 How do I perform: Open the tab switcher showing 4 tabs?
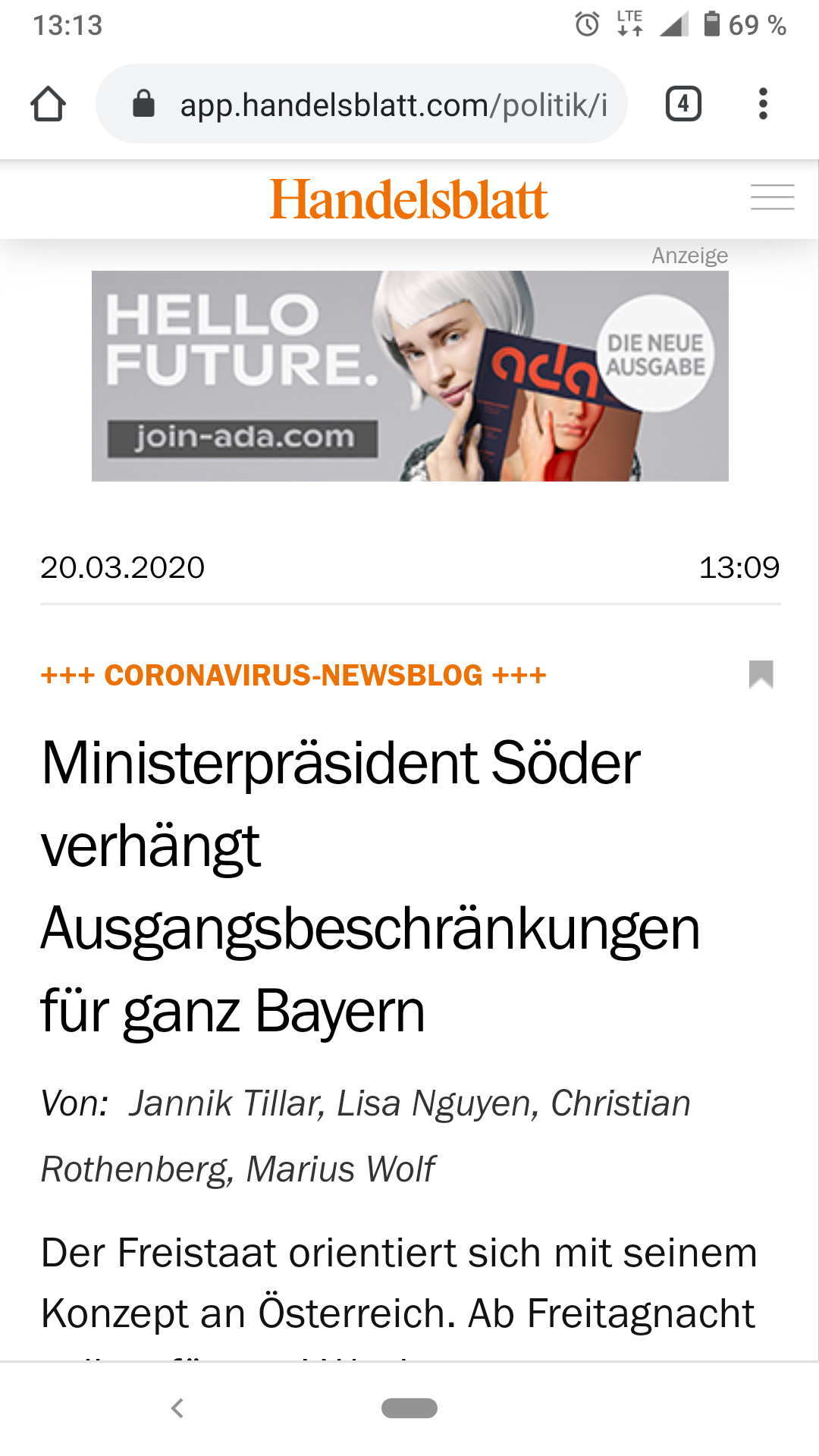coord(683,104)
